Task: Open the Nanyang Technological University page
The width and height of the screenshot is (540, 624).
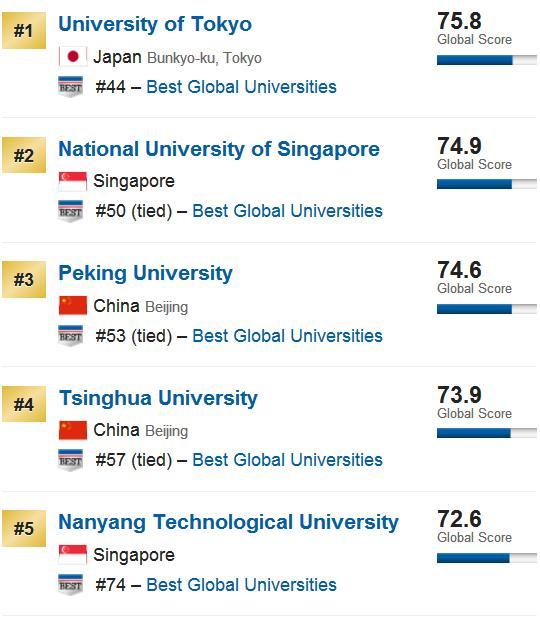Action: click(x=228, y=523)
